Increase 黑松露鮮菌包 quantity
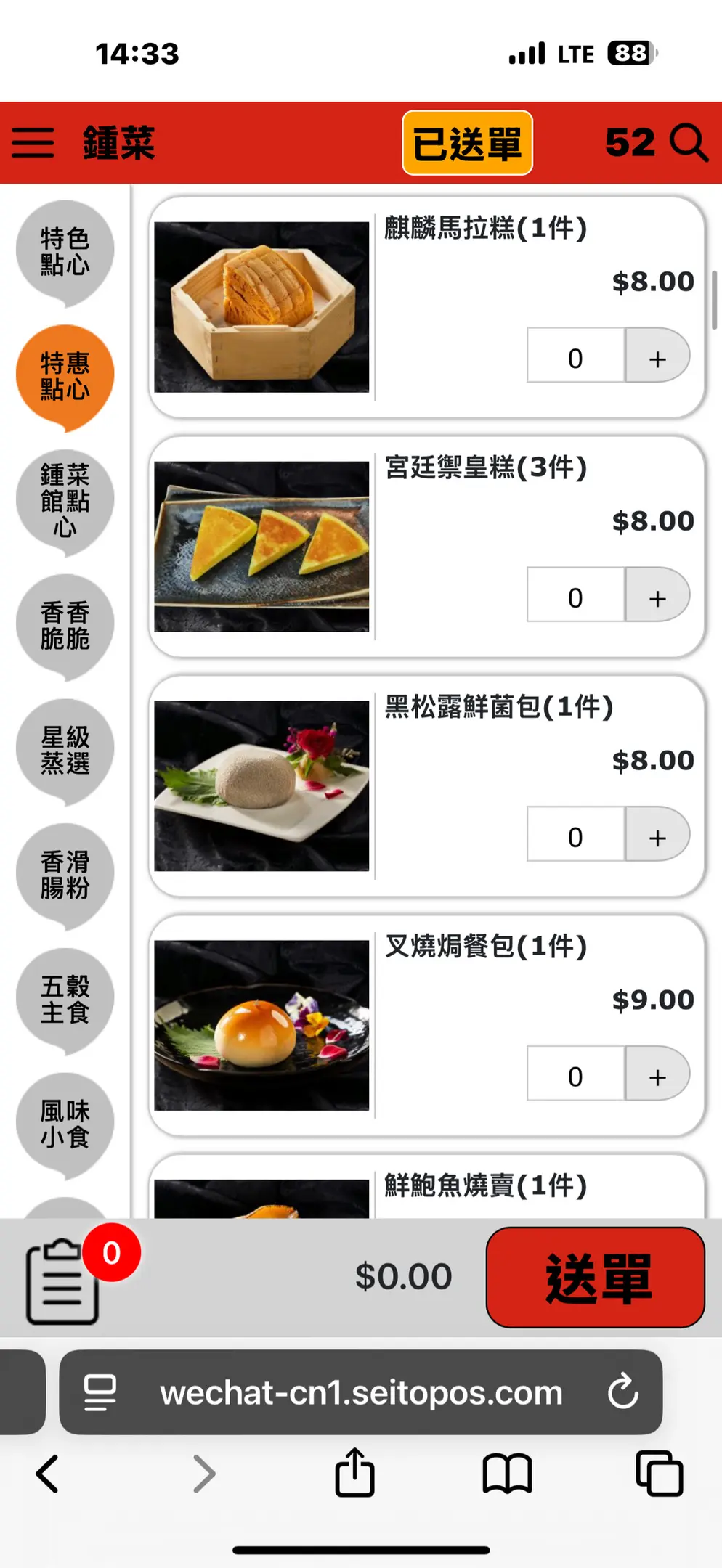Viewport: 722px width, 1568px height. (657, 836)
